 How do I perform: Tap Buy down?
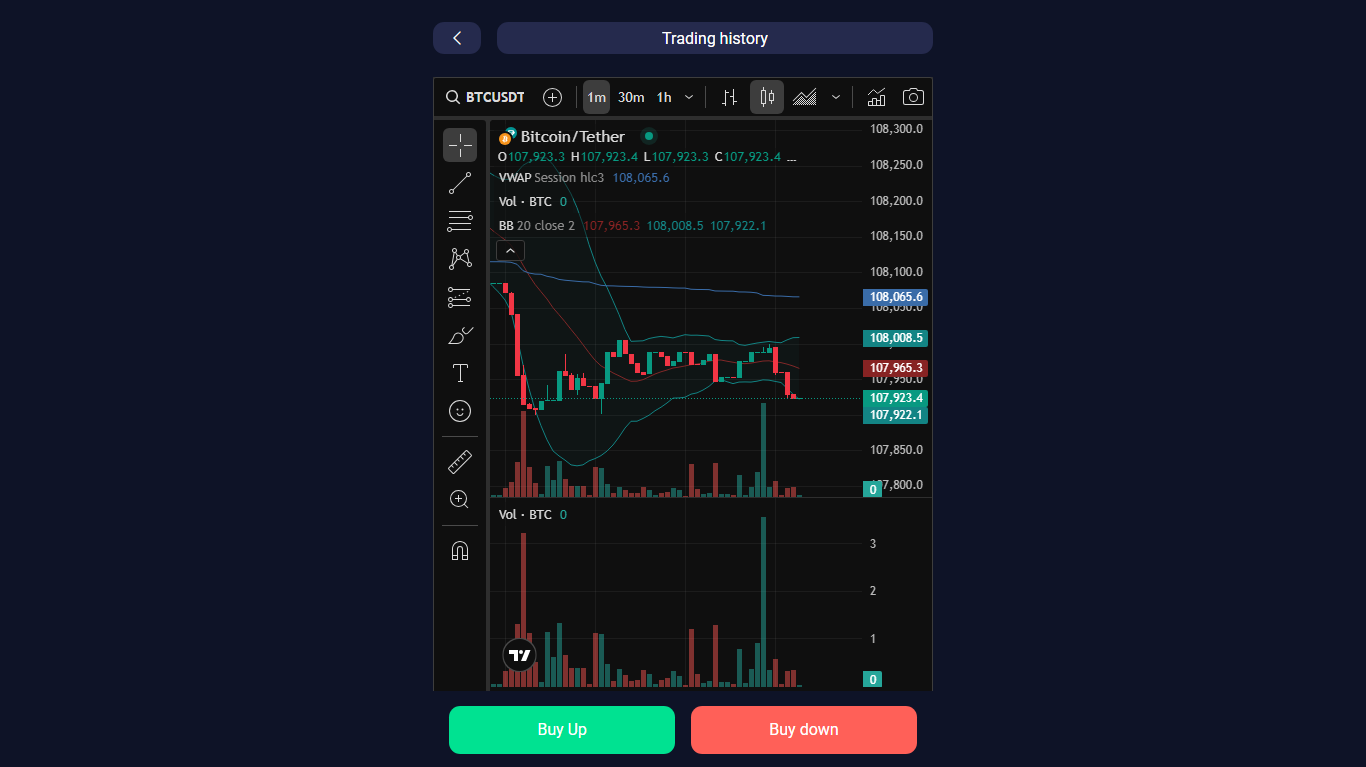803,729
